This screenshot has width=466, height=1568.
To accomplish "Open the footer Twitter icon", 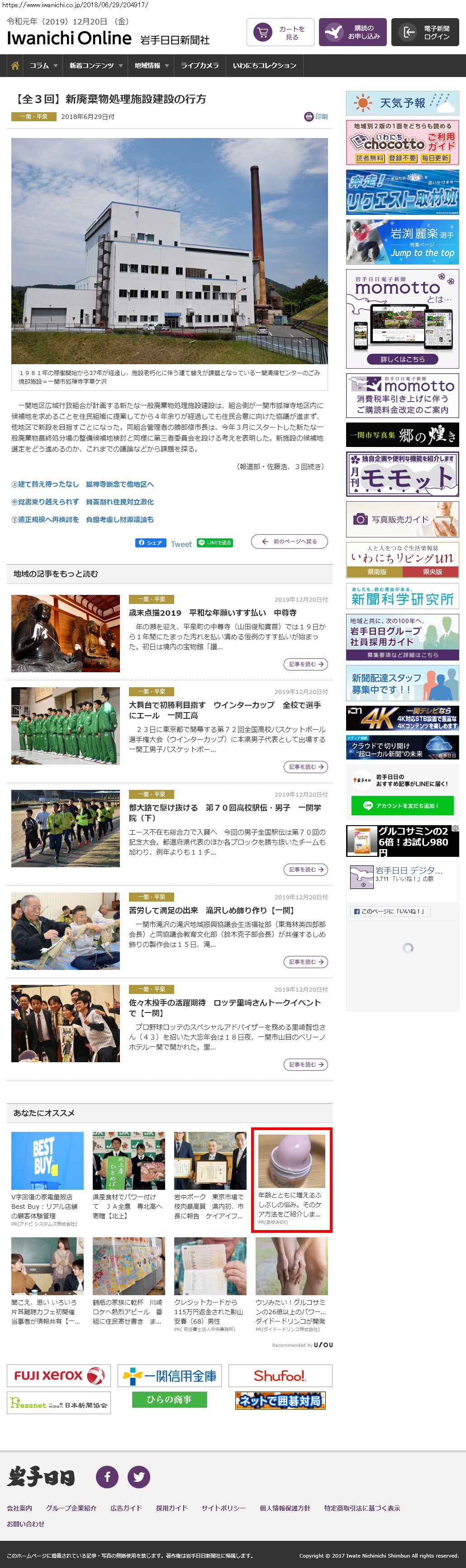I will [x=139, y=1477].
